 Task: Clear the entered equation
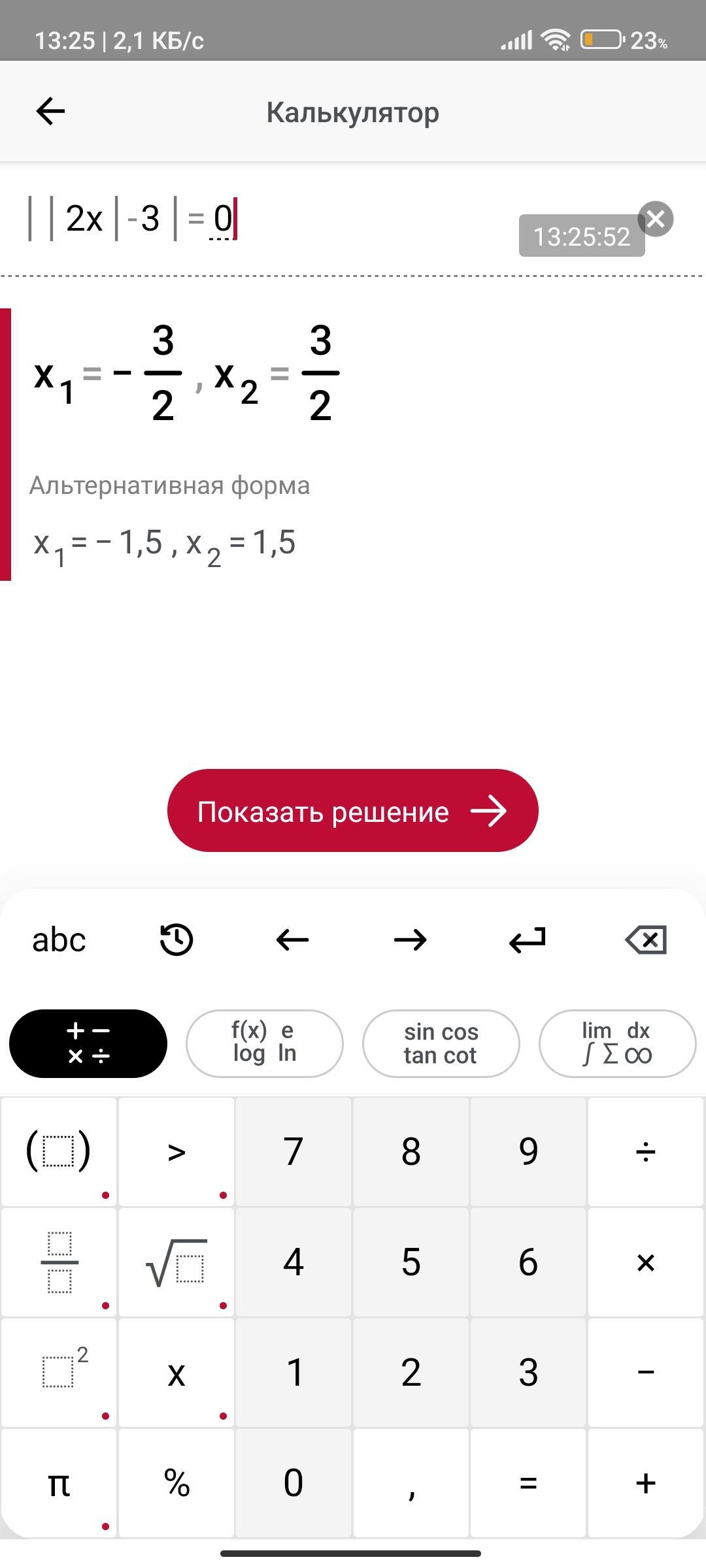tap(656, 219)
